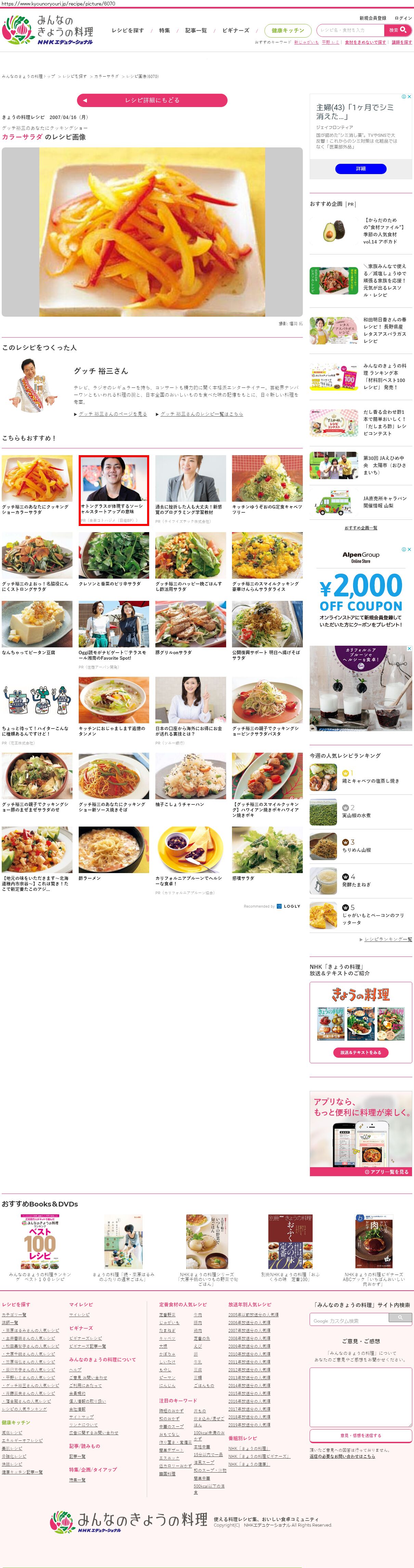Viewport: 414px width, 1568px height.
Task: Tap the 詳細 button in the advertisement
Action: 360,169
